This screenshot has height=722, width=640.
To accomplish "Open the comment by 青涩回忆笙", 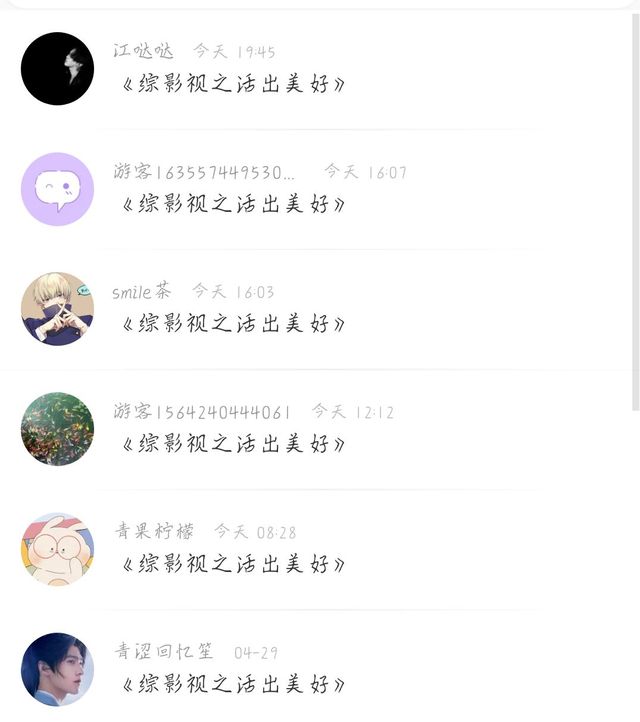I will point(318,666).
